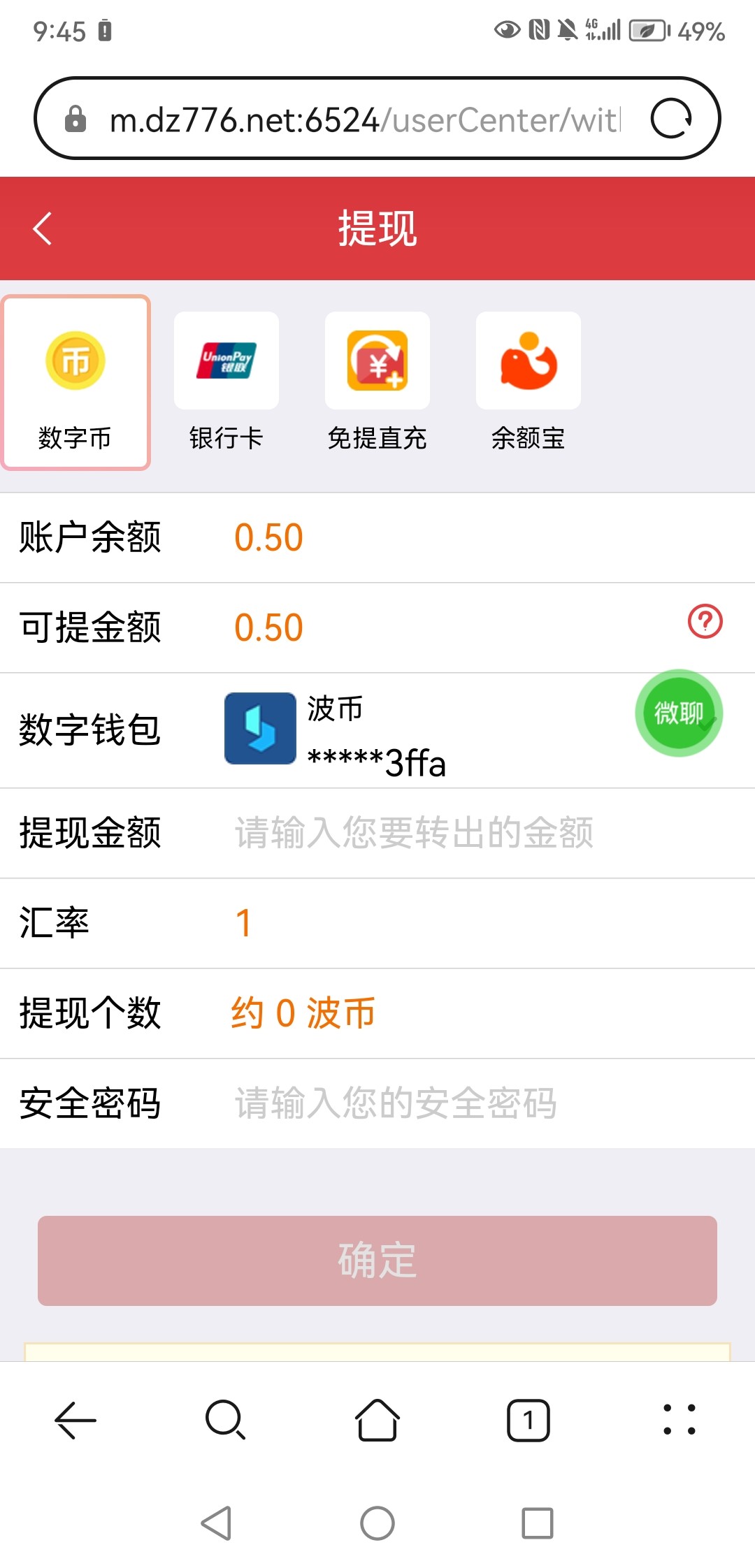Open the green 微聊 chat button
The image size is (755, 1568).
click(679, 713)
